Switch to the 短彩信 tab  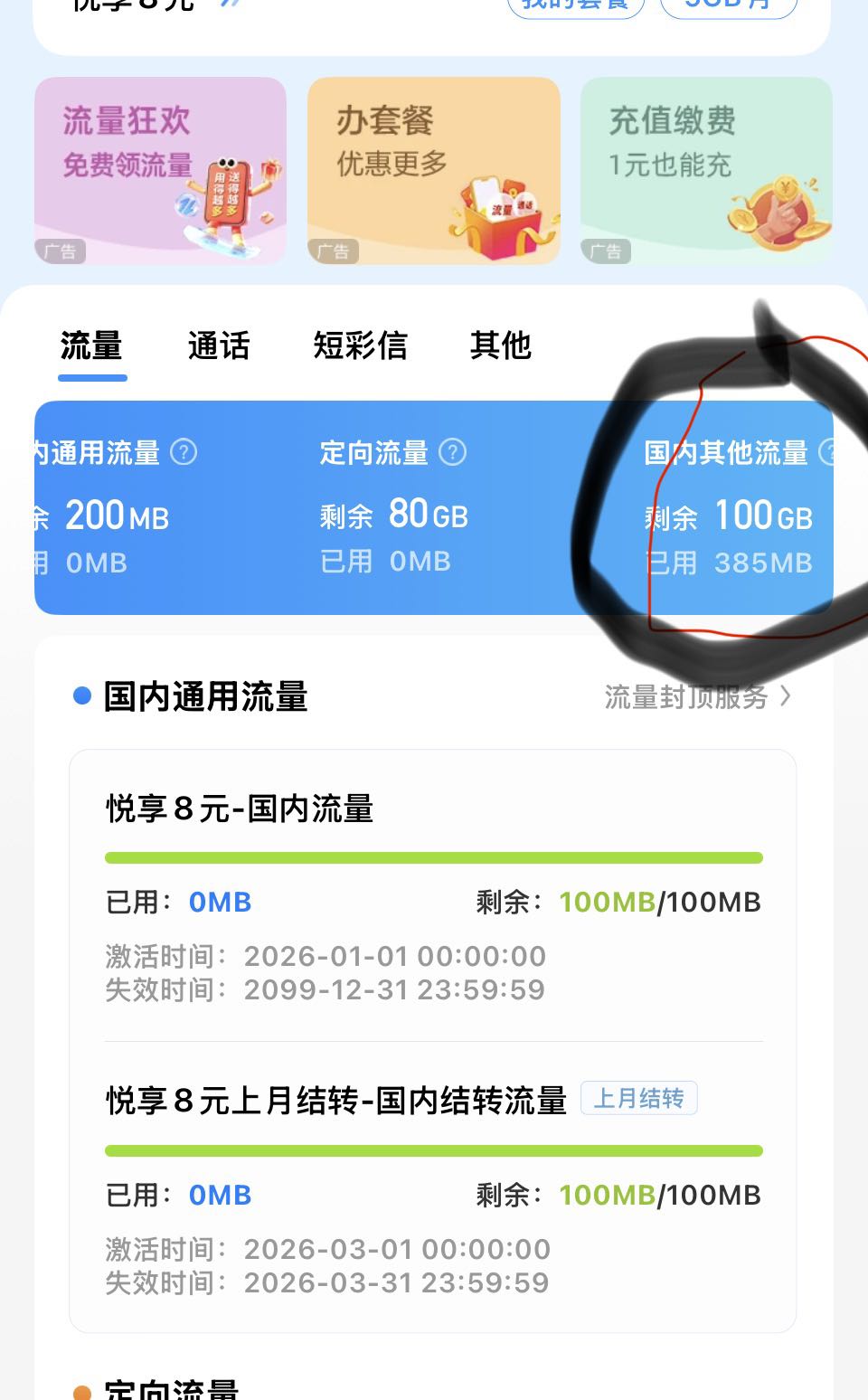(x=360, y=345)
